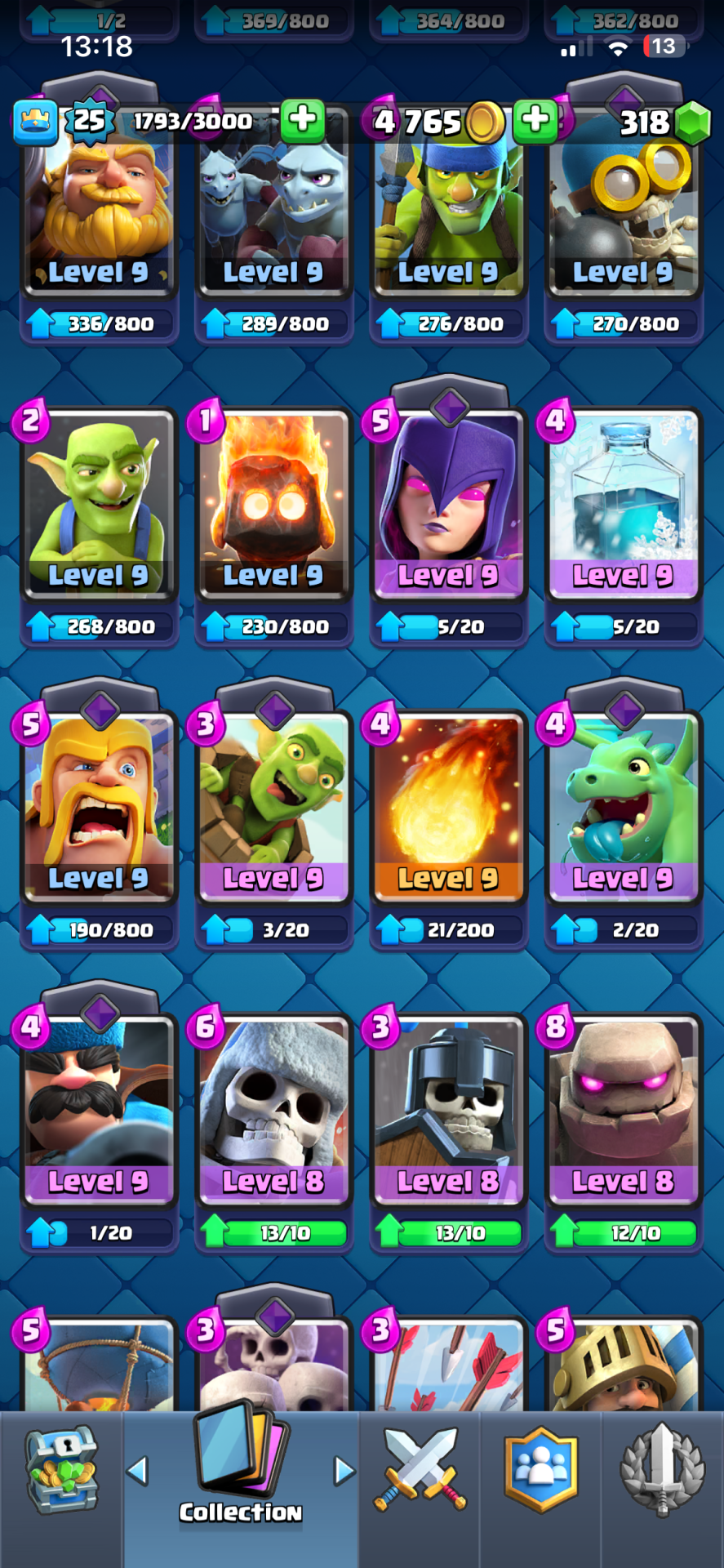
Task: Open the Fireball card
Action: 448,808
